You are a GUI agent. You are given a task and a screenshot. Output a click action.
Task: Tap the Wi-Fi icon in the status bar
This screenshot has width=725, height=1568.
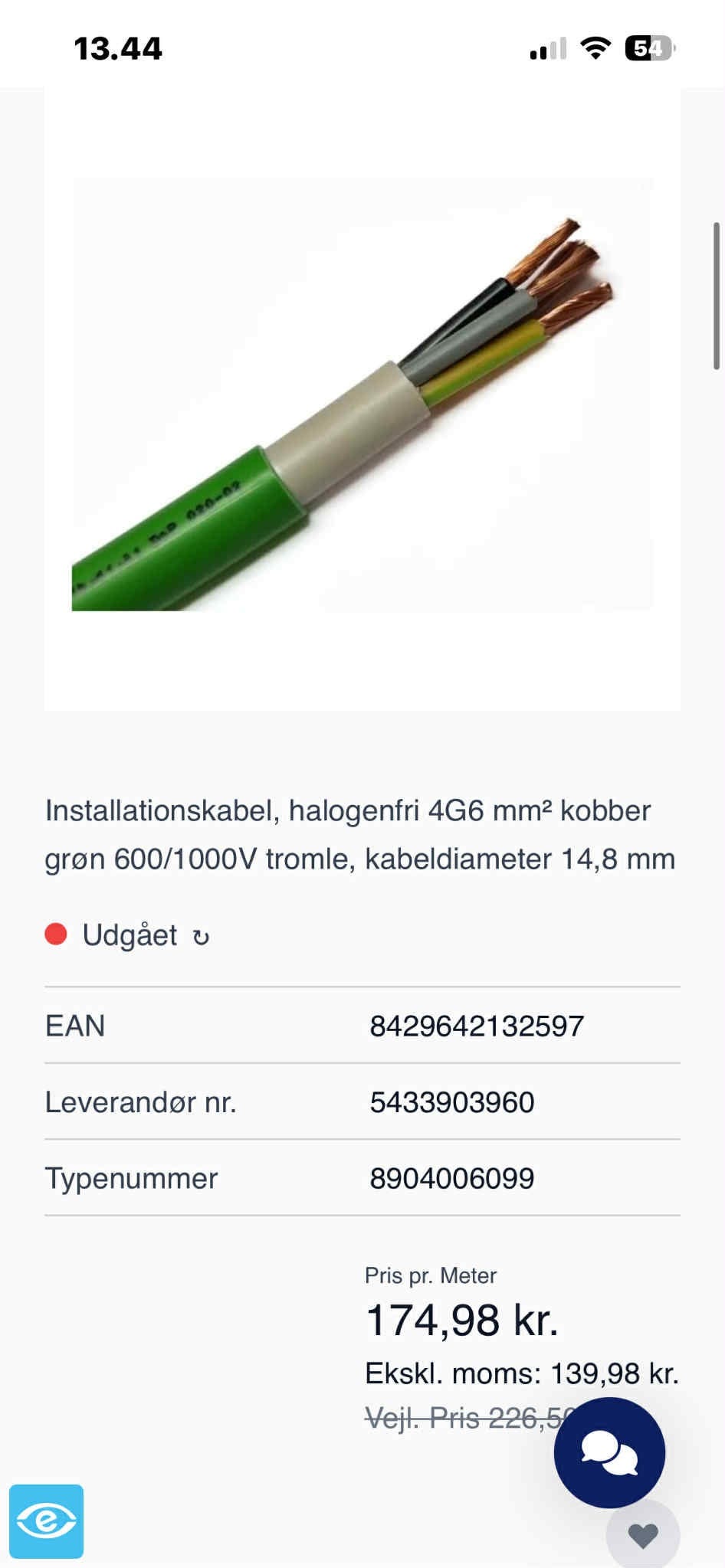pos(594,48)
